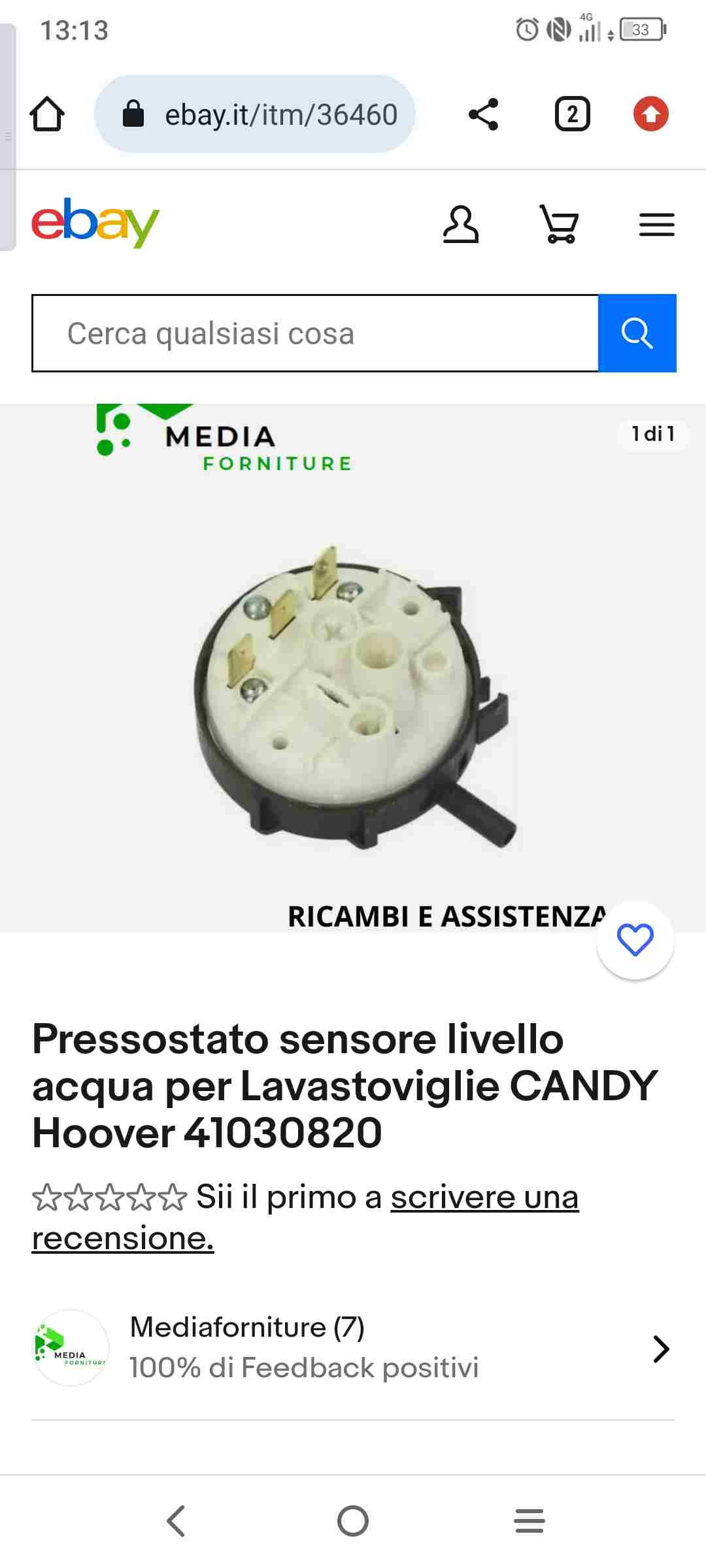
Task: Tap the blue search button
Action: point(637,333)
